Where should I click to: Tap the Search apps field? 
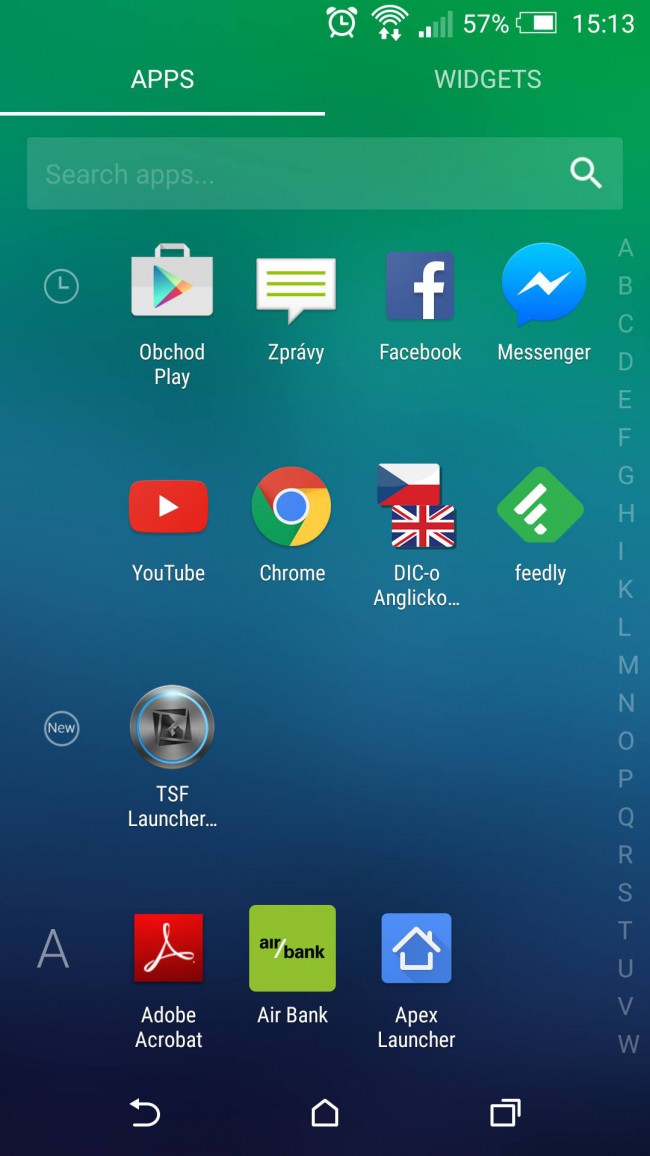290,174
